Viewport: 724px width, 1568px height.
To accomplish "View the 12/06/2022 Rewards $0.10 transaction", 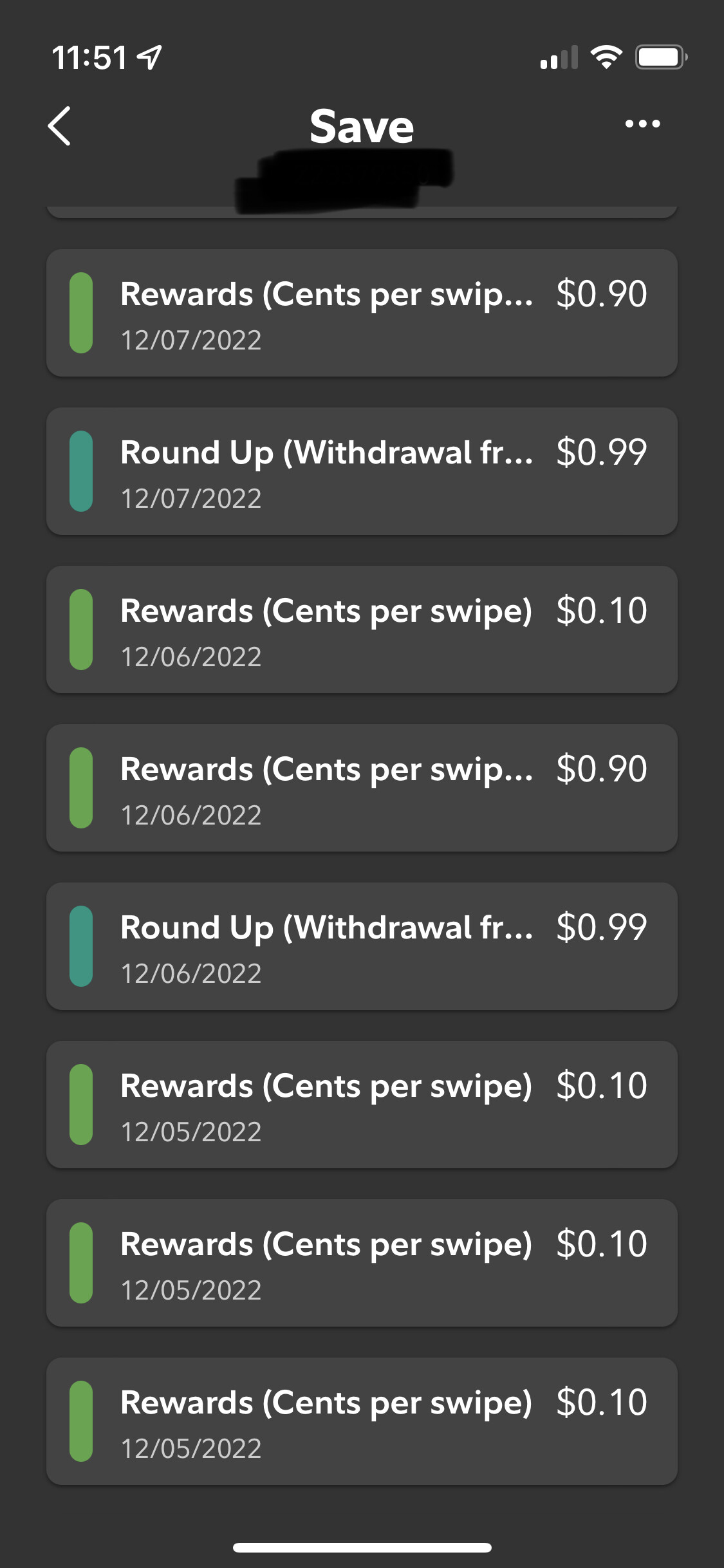I will (362, 630).
